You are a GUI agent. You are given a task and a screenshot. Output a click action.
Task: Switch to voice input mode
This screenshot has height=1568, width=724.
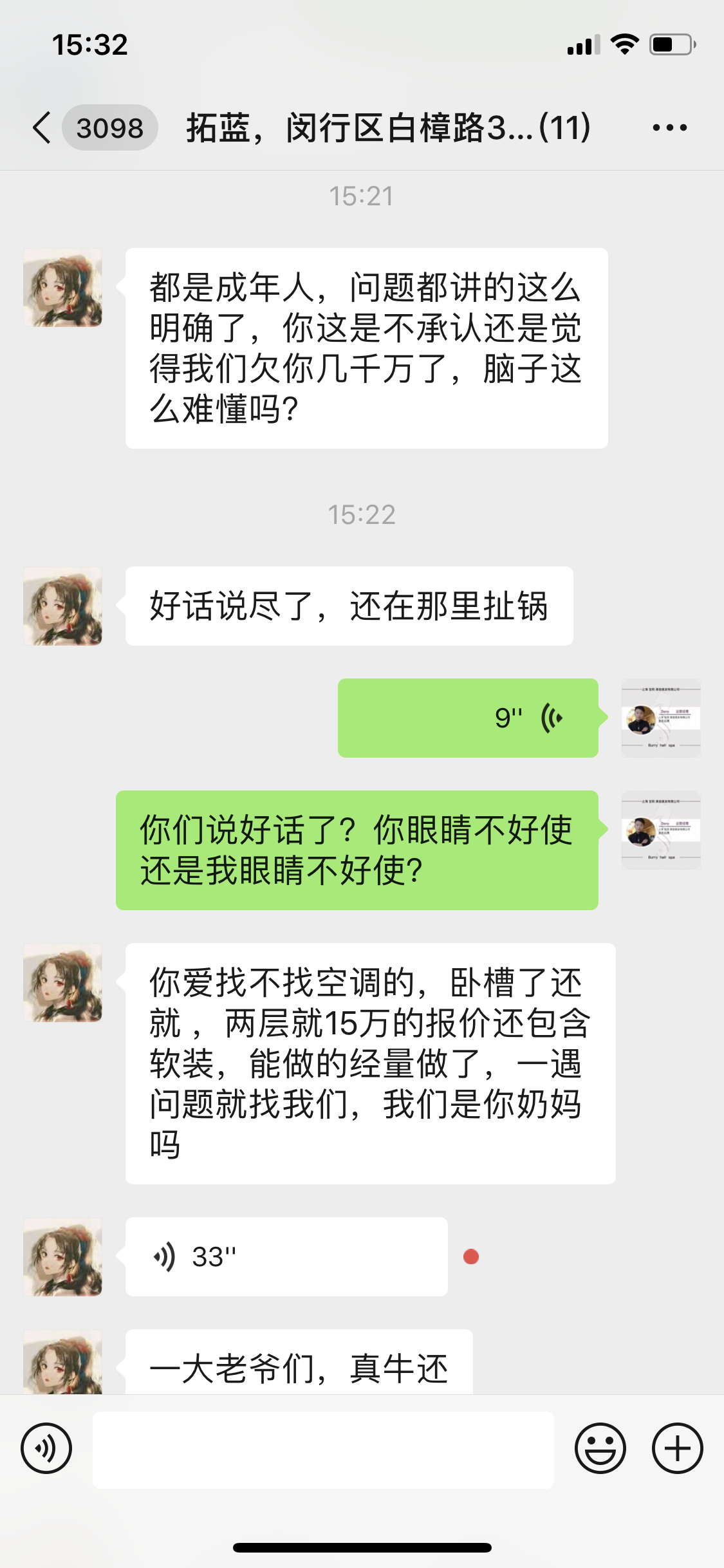(x=46, y=1449)
